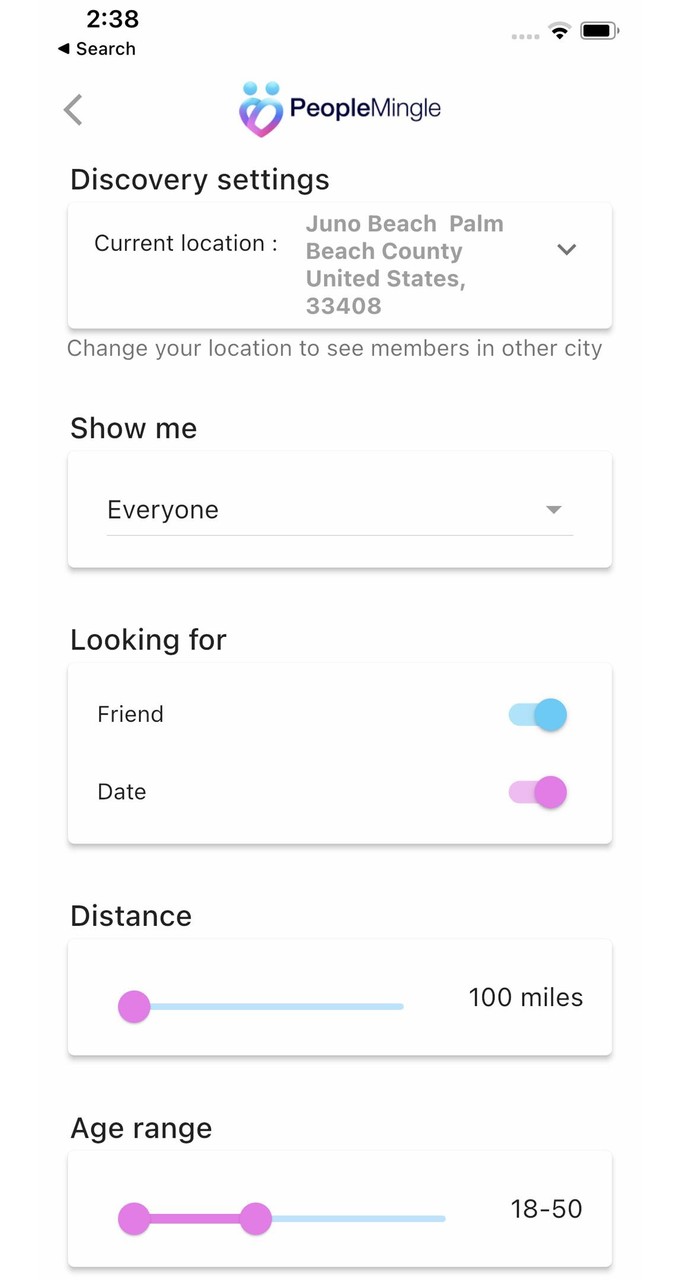This screenshot has height=1280, width=677.
Task: Expand the Current location selector
Action: [566, 250]
